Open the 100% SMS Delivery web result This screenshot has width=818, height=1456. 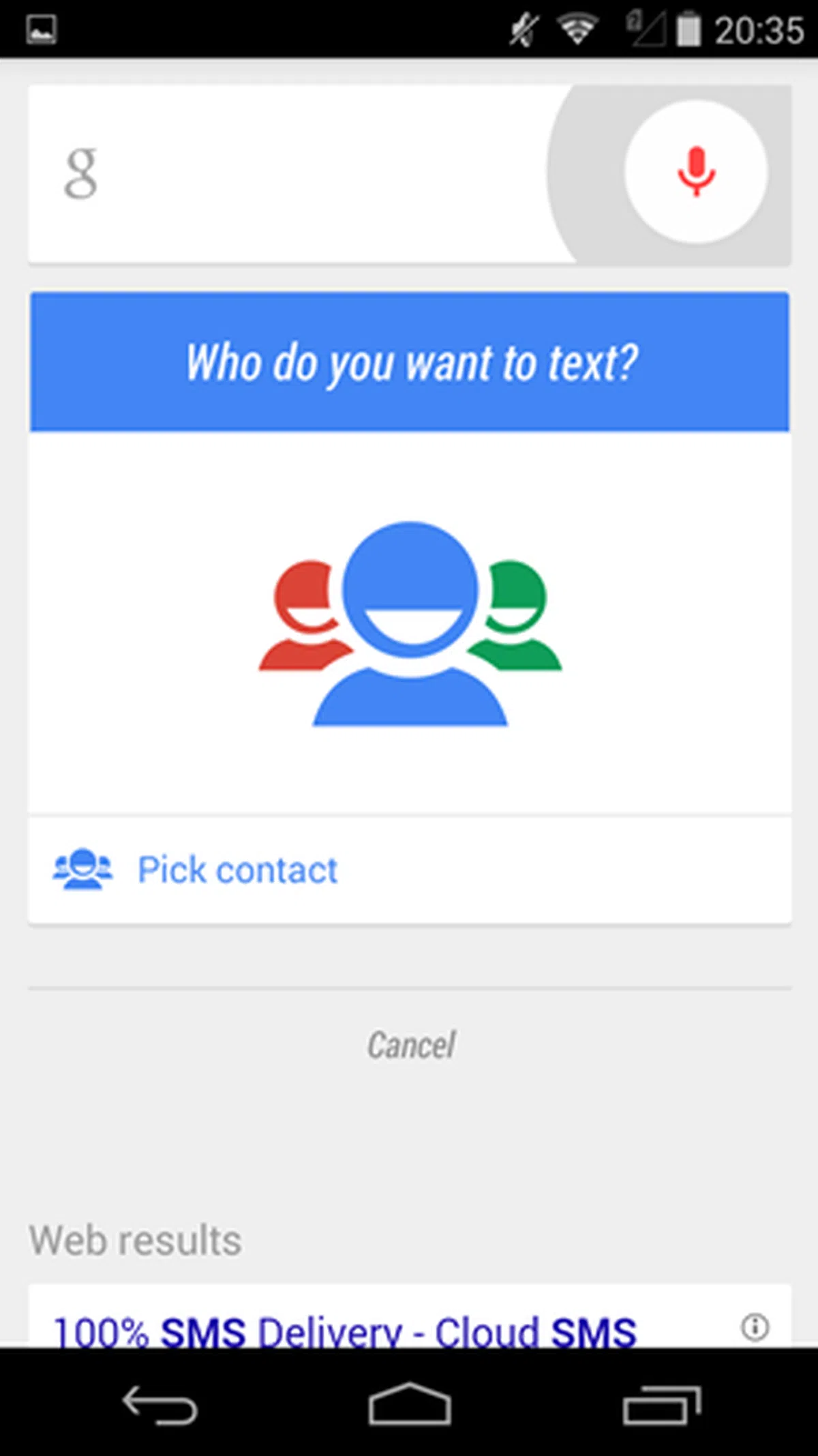pos(345,1330)
